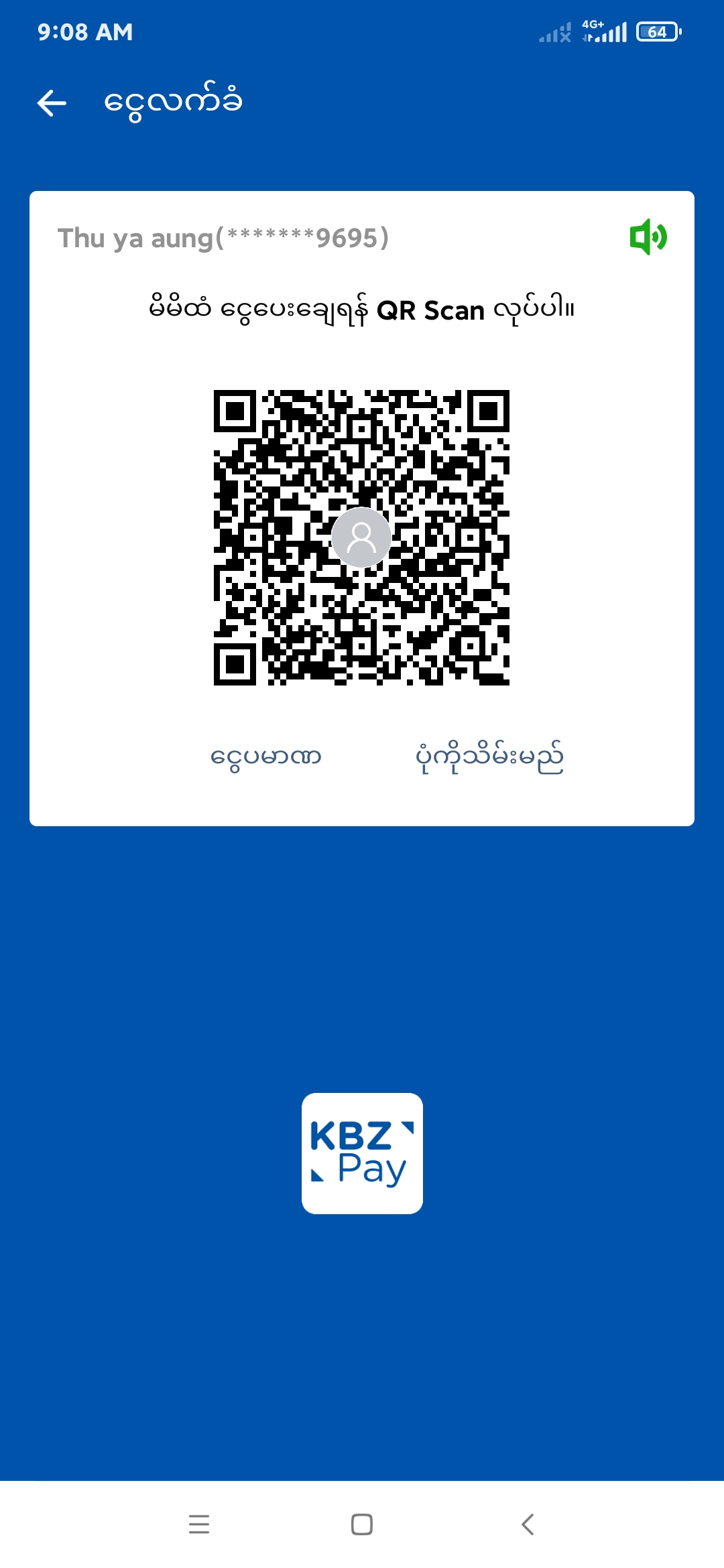
Task: Go to the home screen via the navigation bar
Action: [362, 1524]
